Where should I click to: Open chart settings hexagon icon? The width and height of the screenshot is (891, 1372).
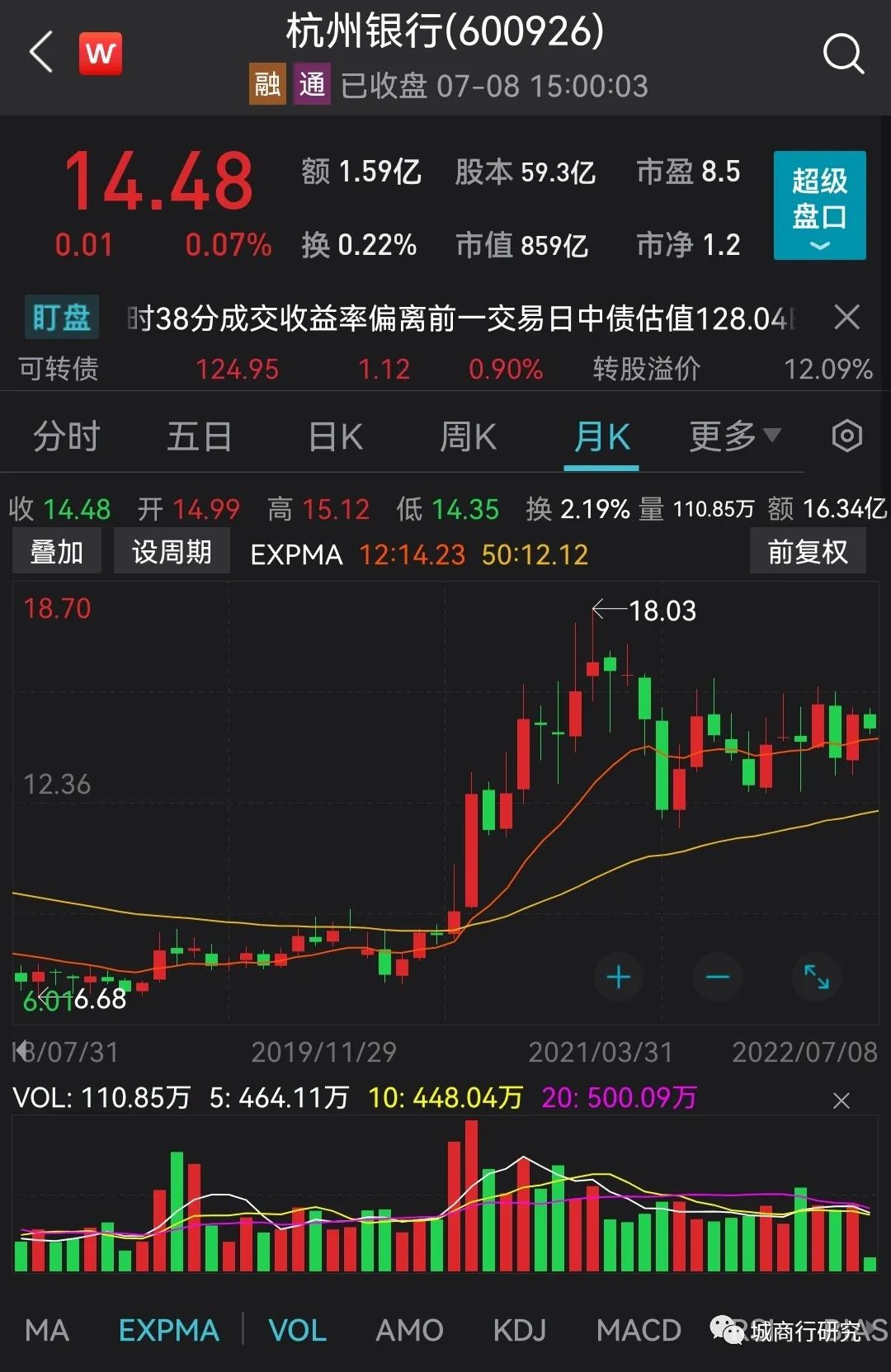click(847, 436)
